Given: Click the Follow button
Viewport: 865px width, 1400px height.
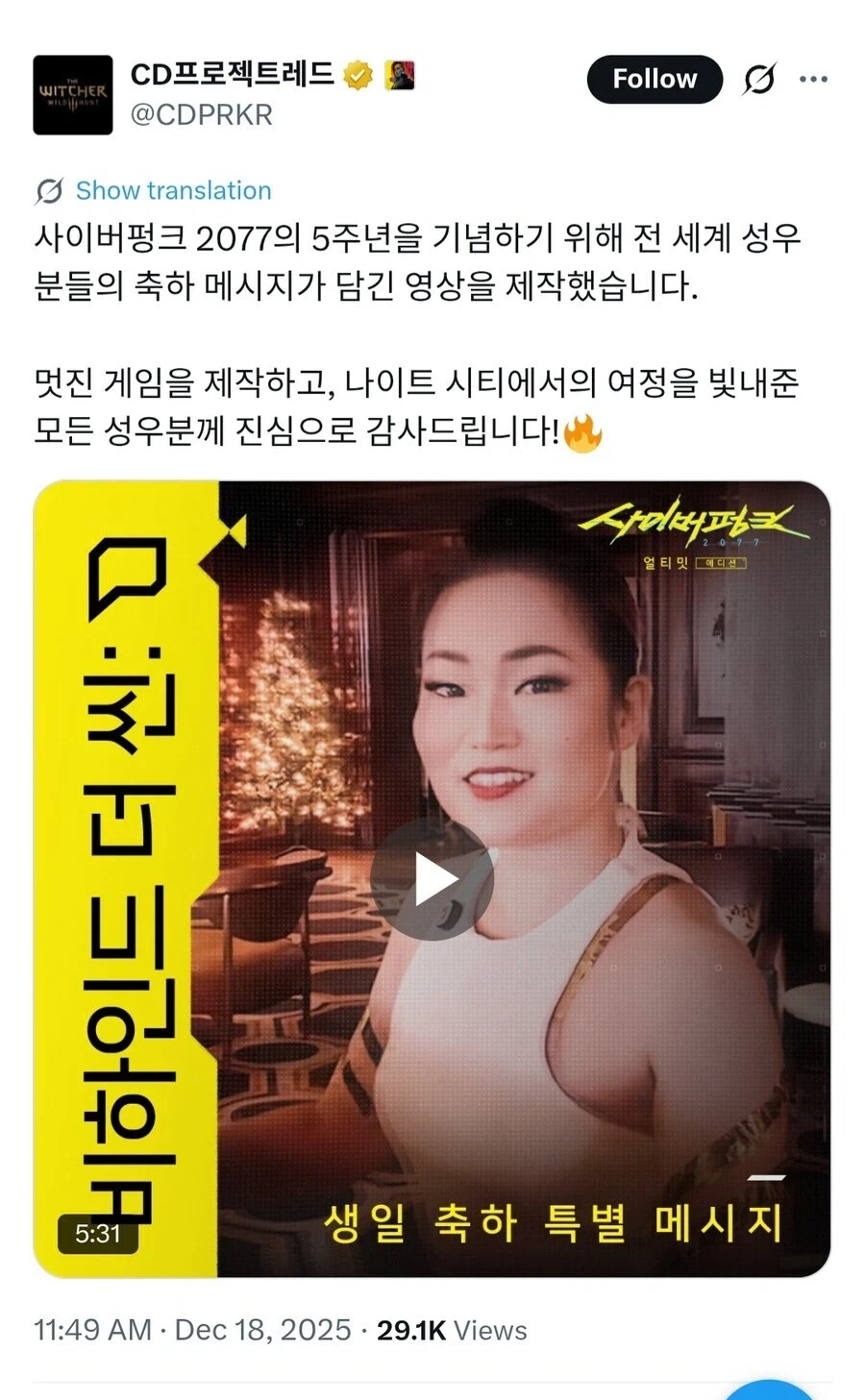Looking at the screenshot, I should (x=655, y=80).
